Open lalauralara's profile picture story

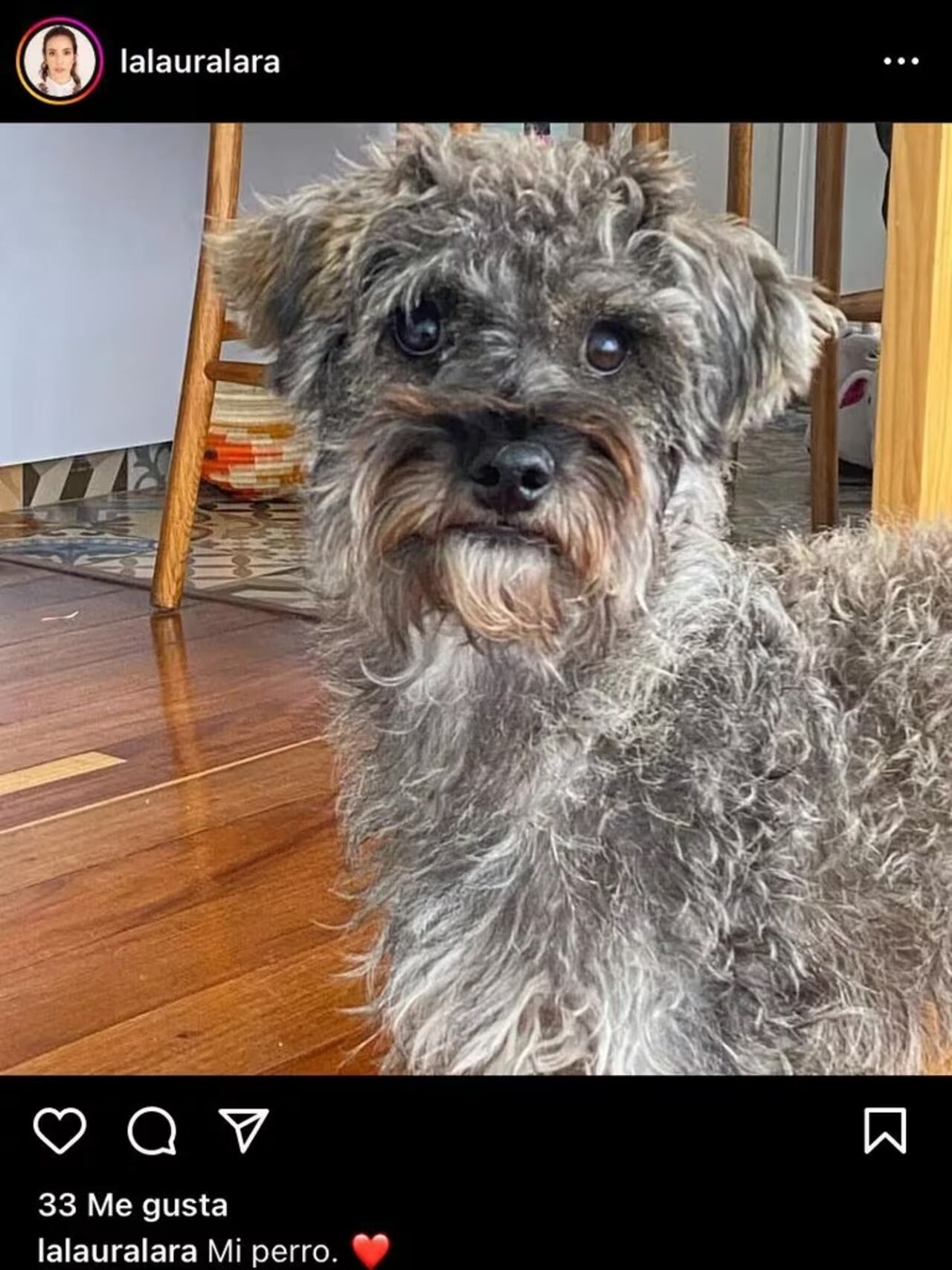click(x=59, y=61)
